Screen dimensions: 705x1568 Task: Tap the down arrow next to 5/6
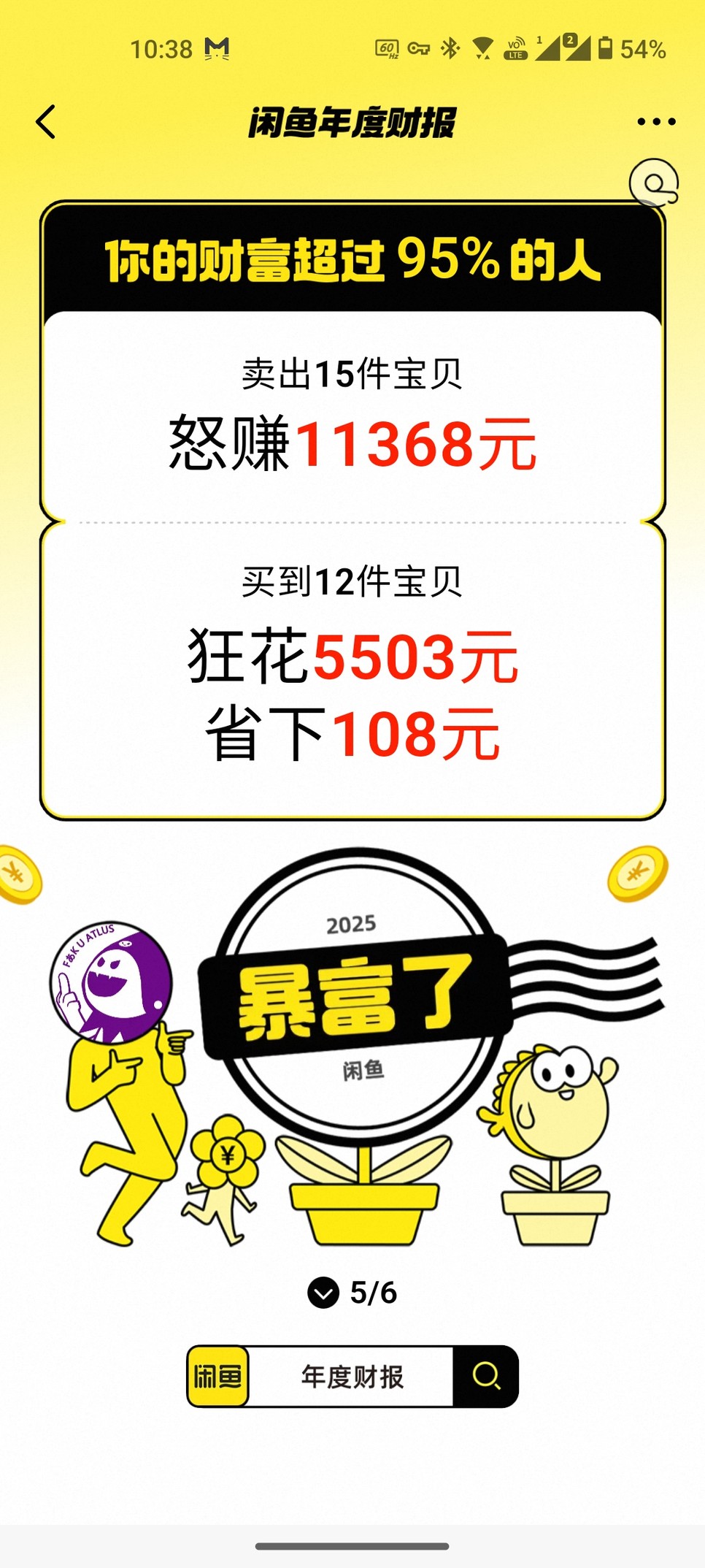323,1293
